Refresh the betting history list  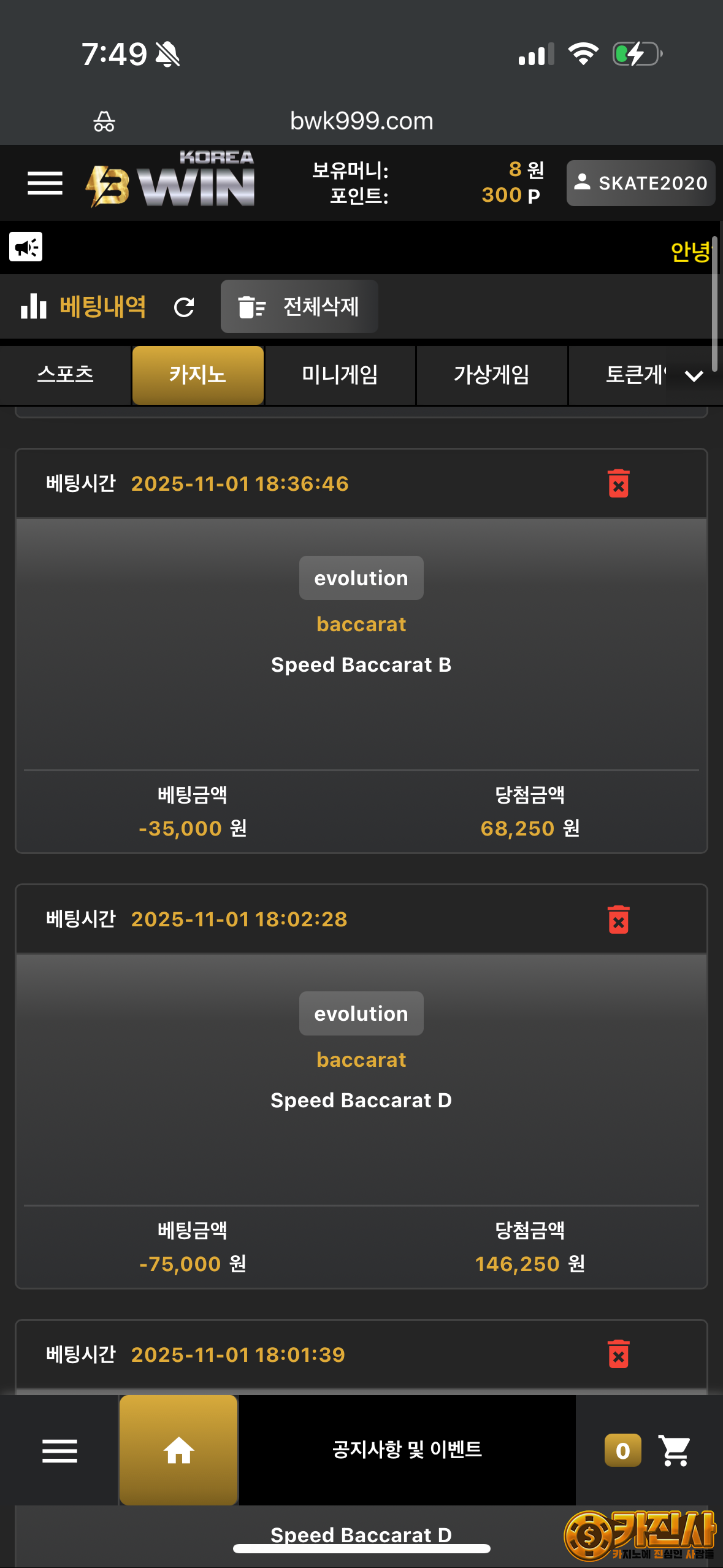tap(184, 307)
